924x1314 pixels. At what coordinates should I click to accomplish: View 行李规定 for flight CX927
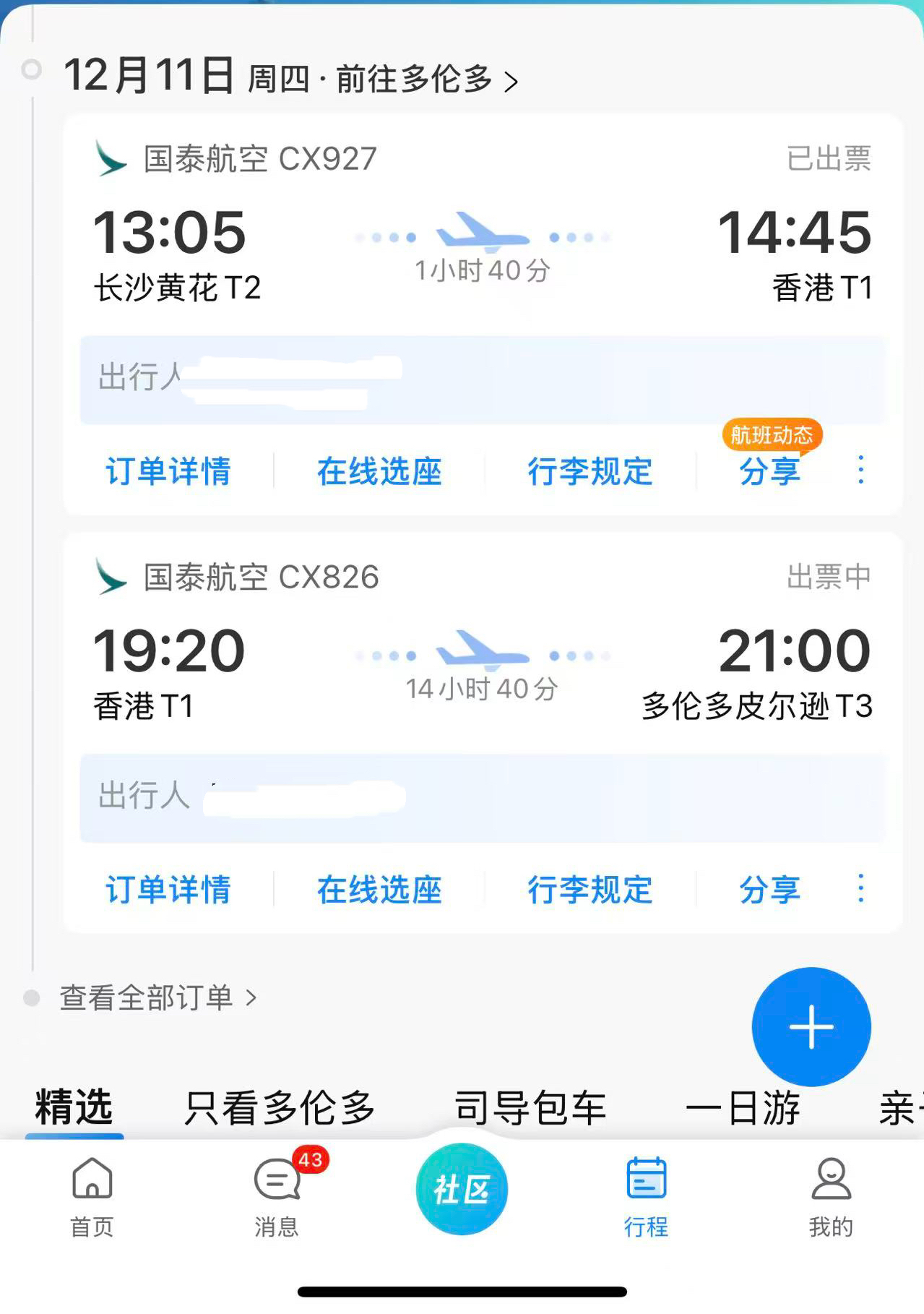click(x=590, y=471)
